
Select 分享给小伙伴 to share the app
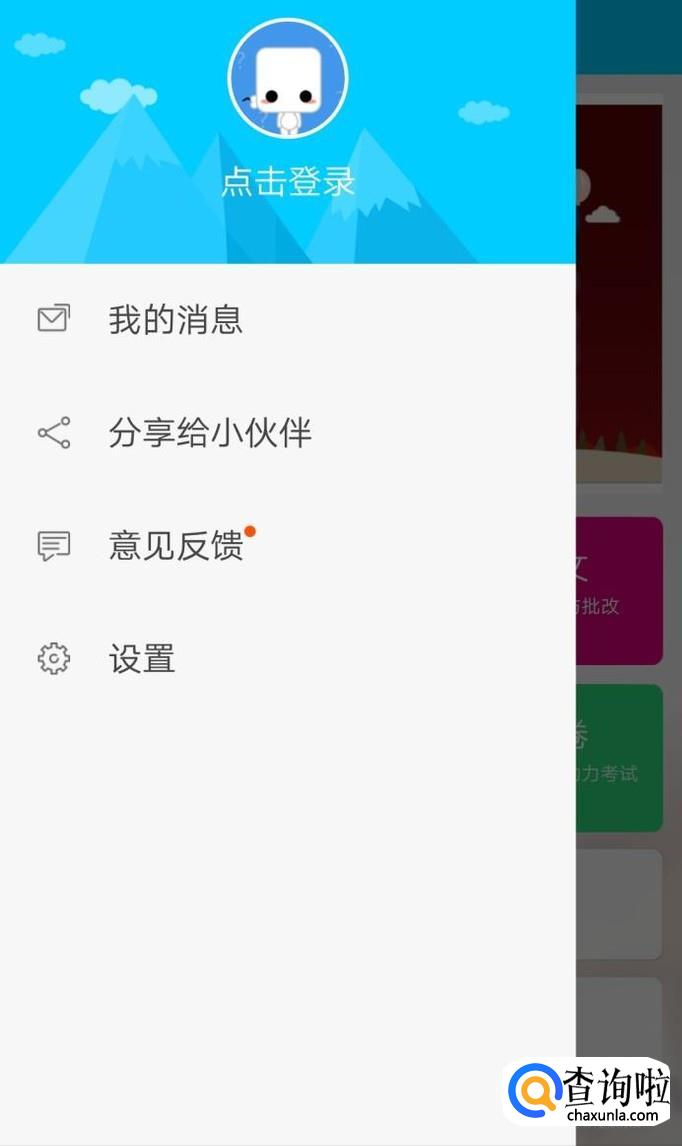point(210,433)
